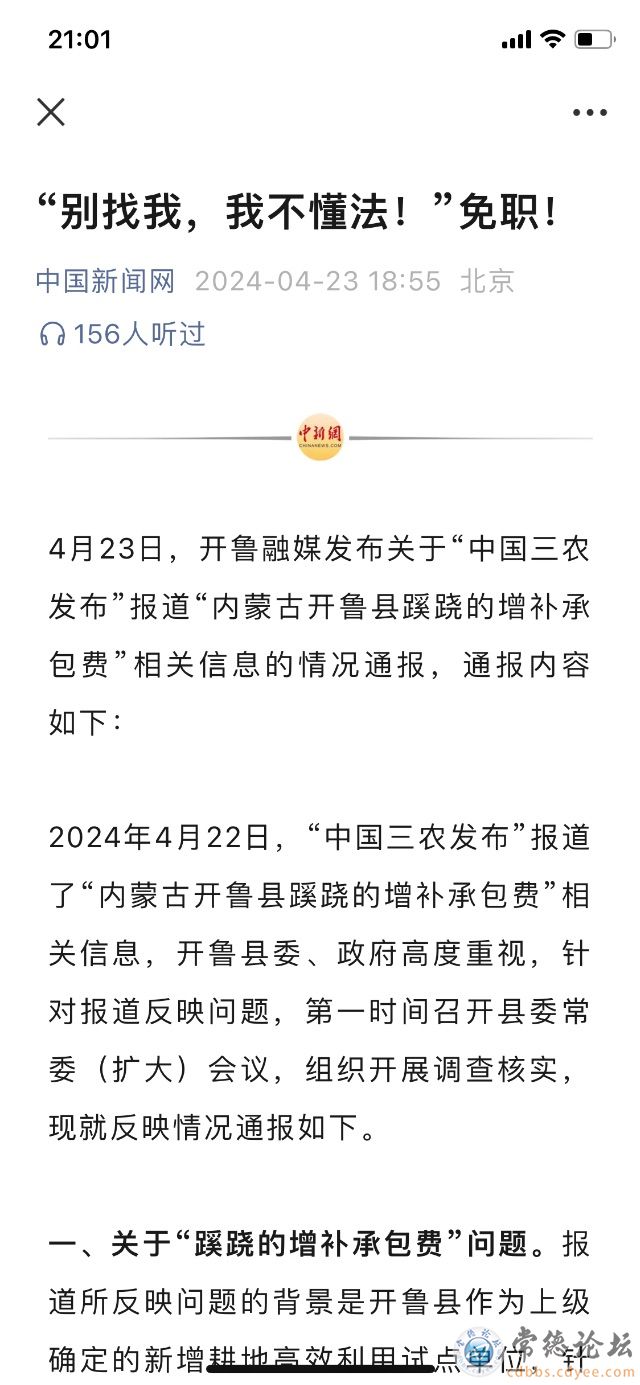This screenshot has height=1385, width=640.
Task: Open the three-dot more options menu
Action: coord(590,113)
